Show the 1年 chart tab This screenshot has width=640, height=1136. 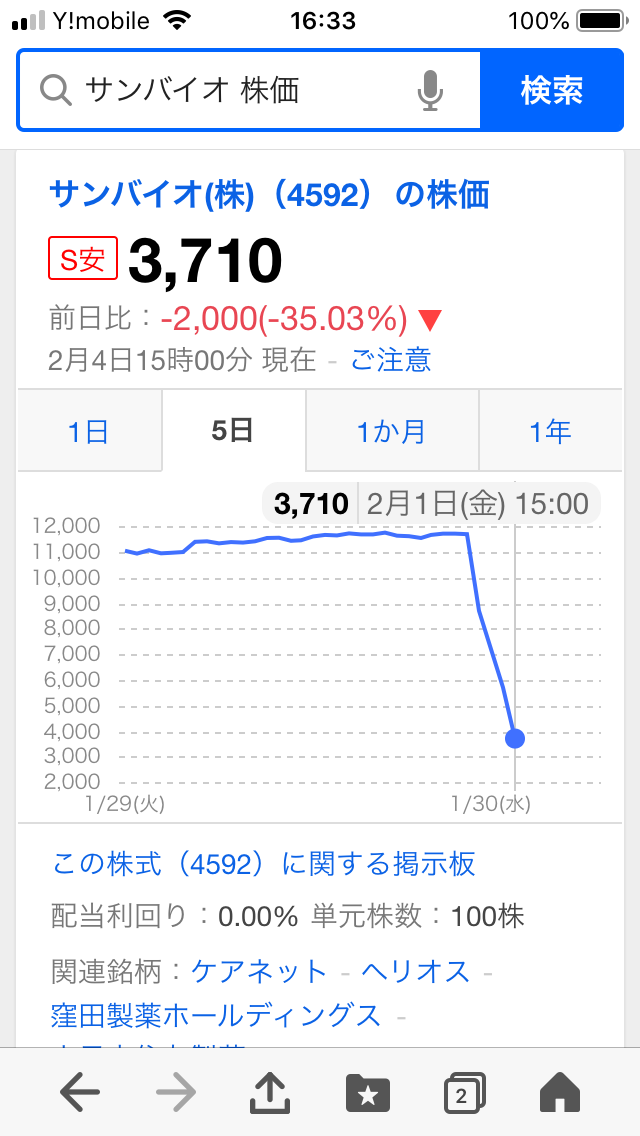point(551,432)
